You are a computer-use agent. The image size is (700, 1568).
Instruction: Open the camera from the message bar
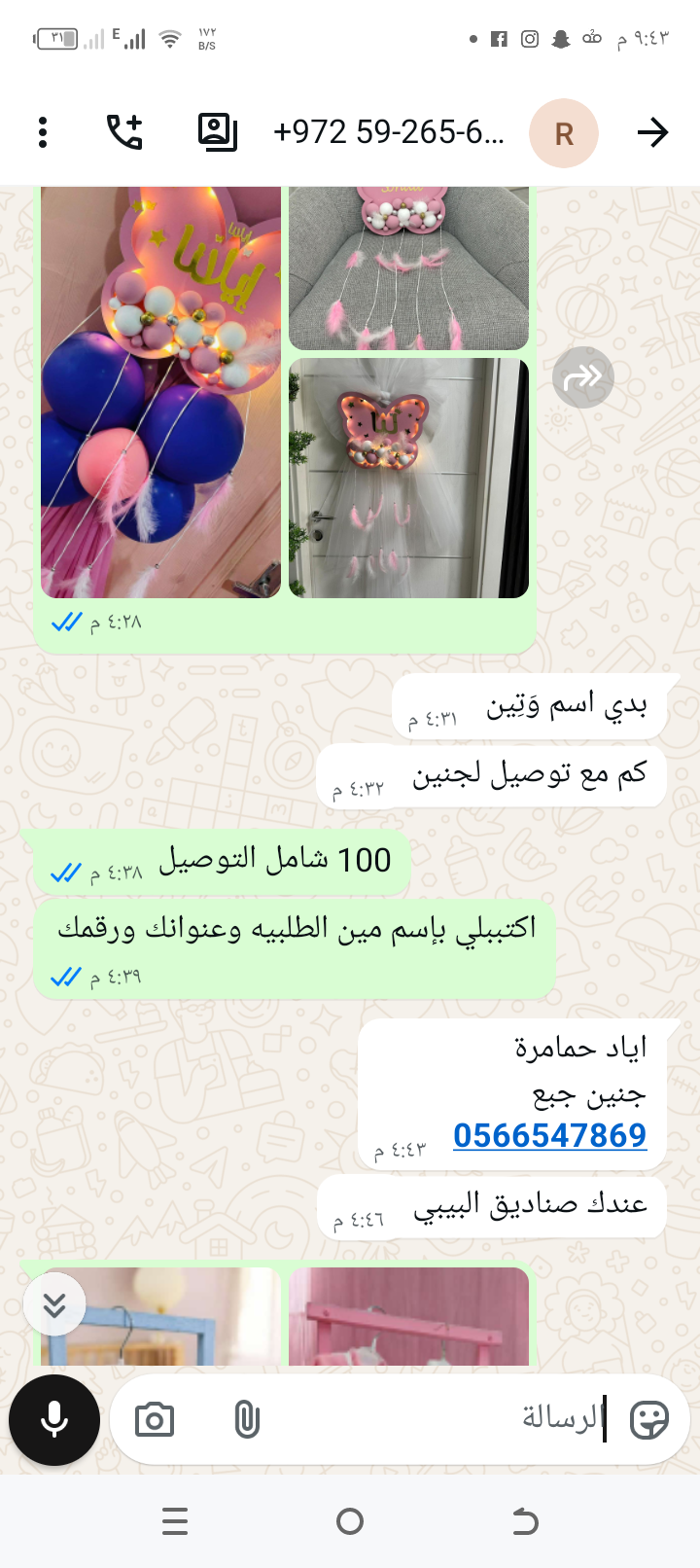click(155, 1420)
